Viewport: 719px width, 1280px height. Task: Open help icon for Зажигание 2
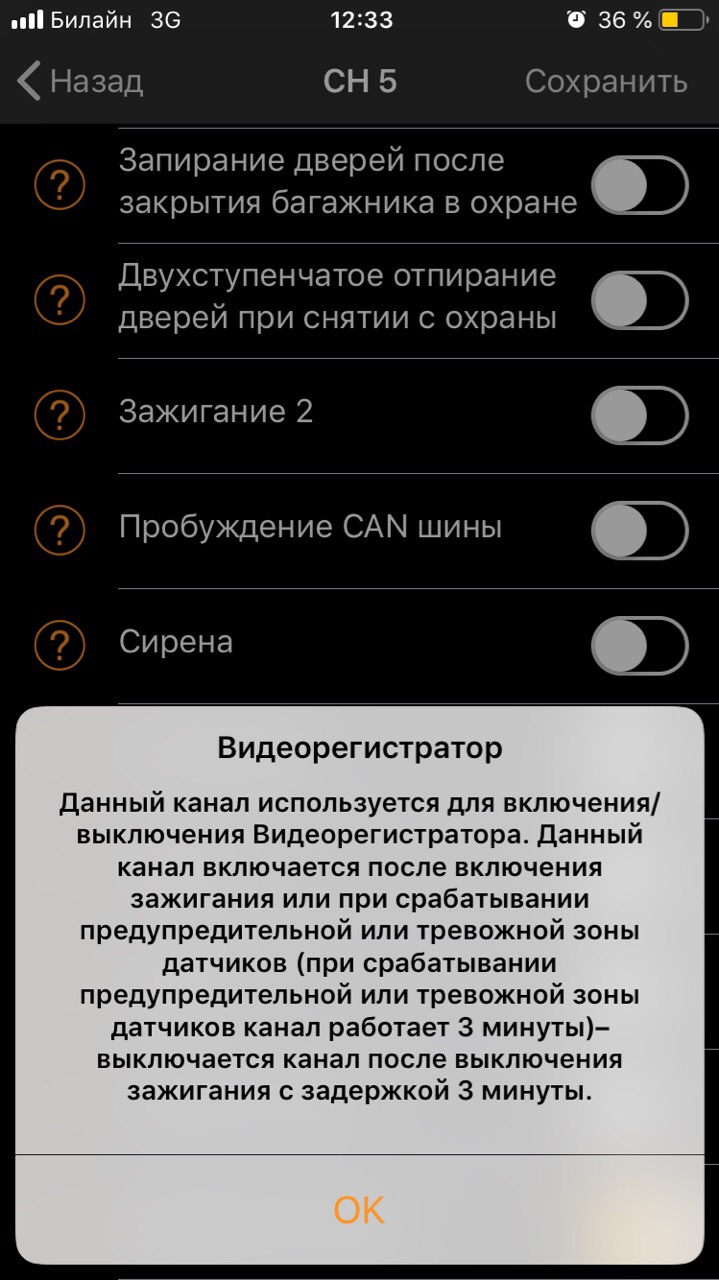(x=60, y=414)
